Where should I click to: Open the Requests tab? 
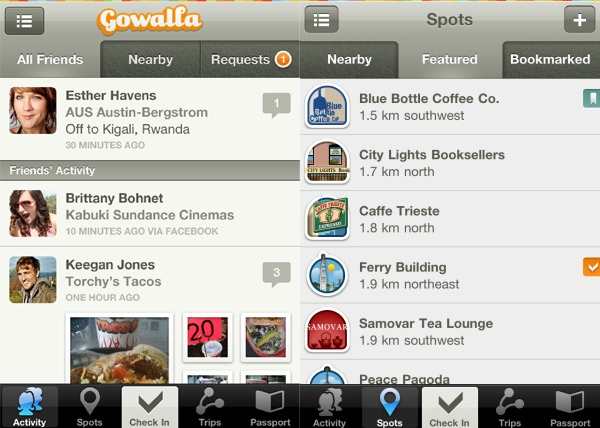(x=250, y=60)
